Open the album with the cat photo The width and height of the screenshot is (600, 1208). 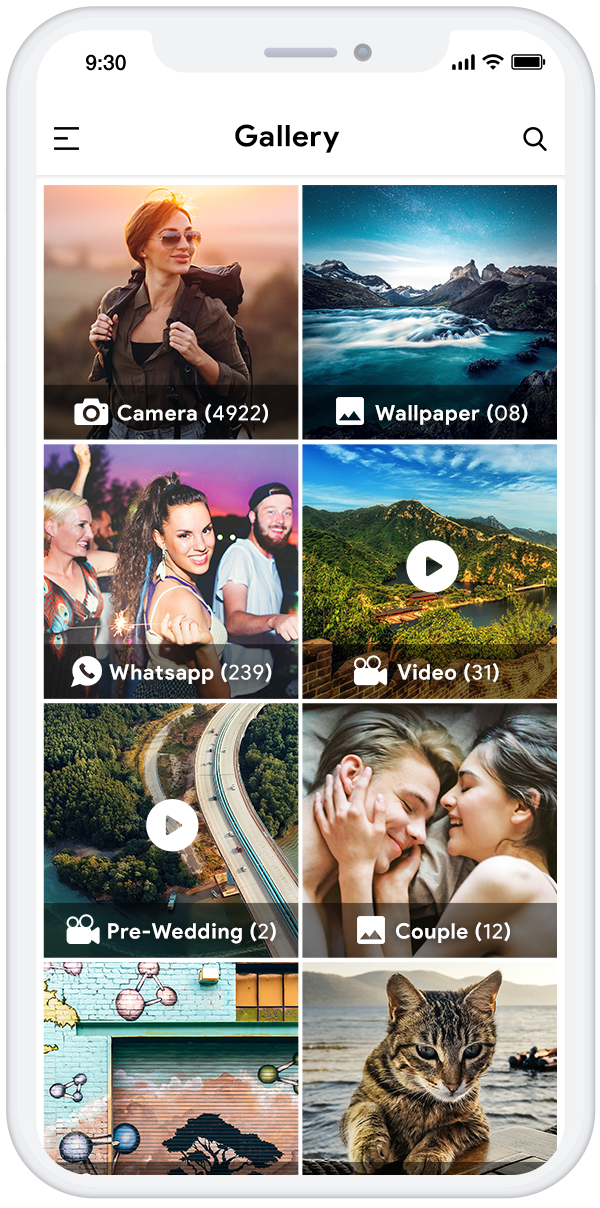430,1067
